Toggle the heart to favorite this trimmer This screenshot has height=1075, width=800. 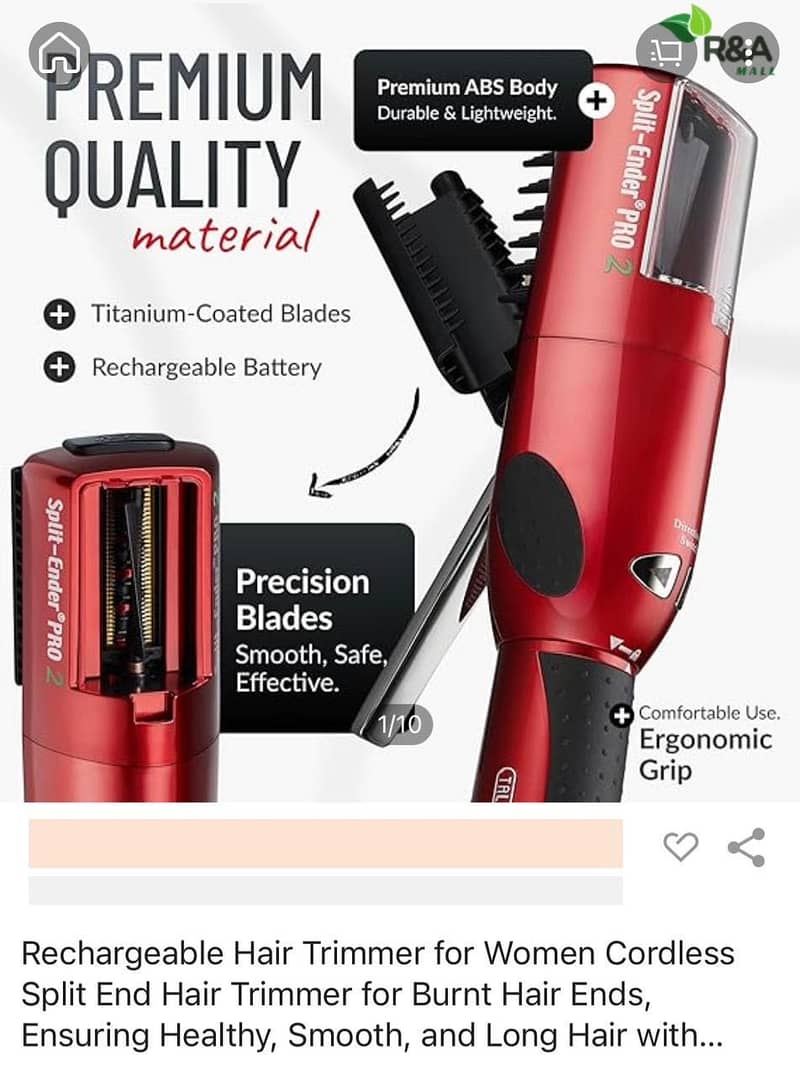(x=682, y=847)
